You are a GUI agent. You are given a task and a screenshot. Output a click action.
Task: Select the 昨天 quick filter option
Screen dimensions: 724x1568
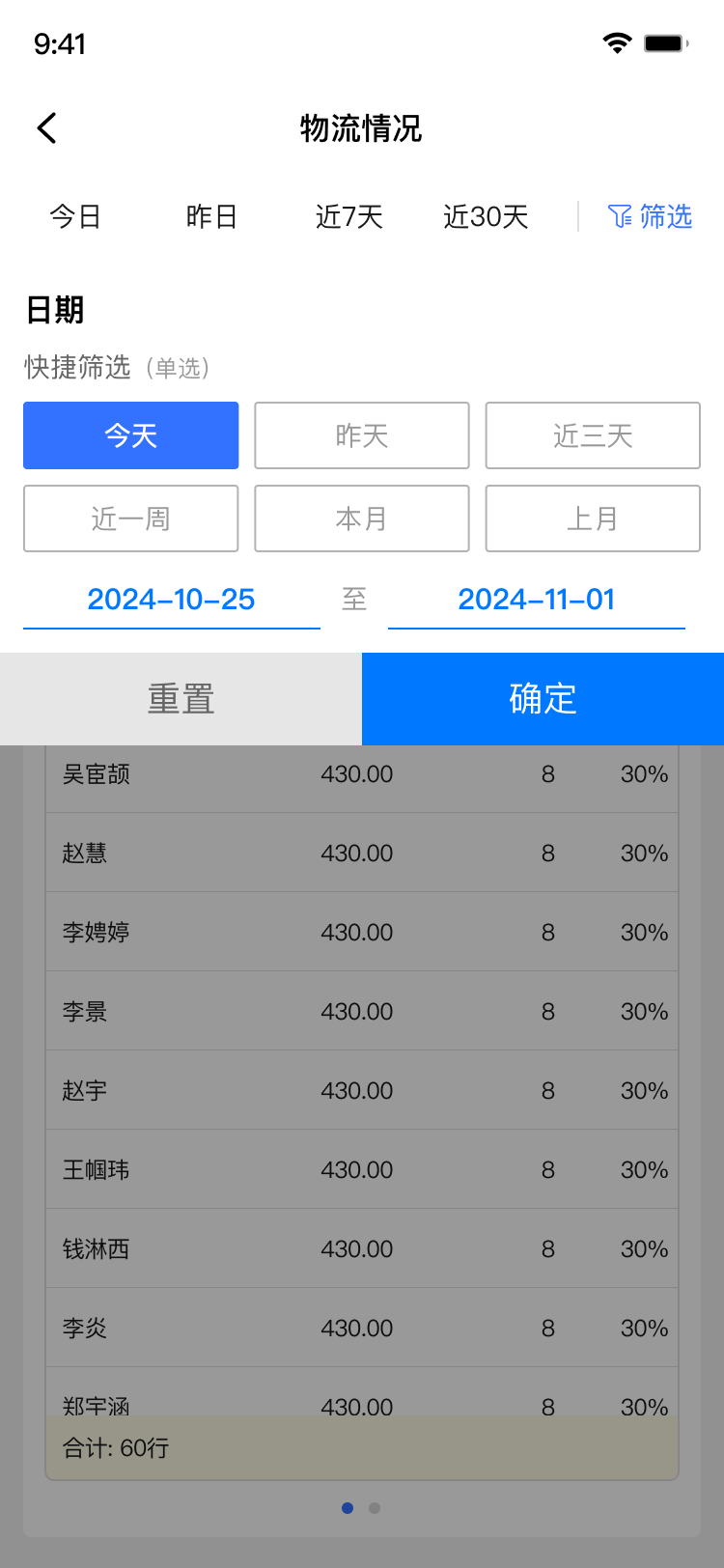[x=361, y=435]
